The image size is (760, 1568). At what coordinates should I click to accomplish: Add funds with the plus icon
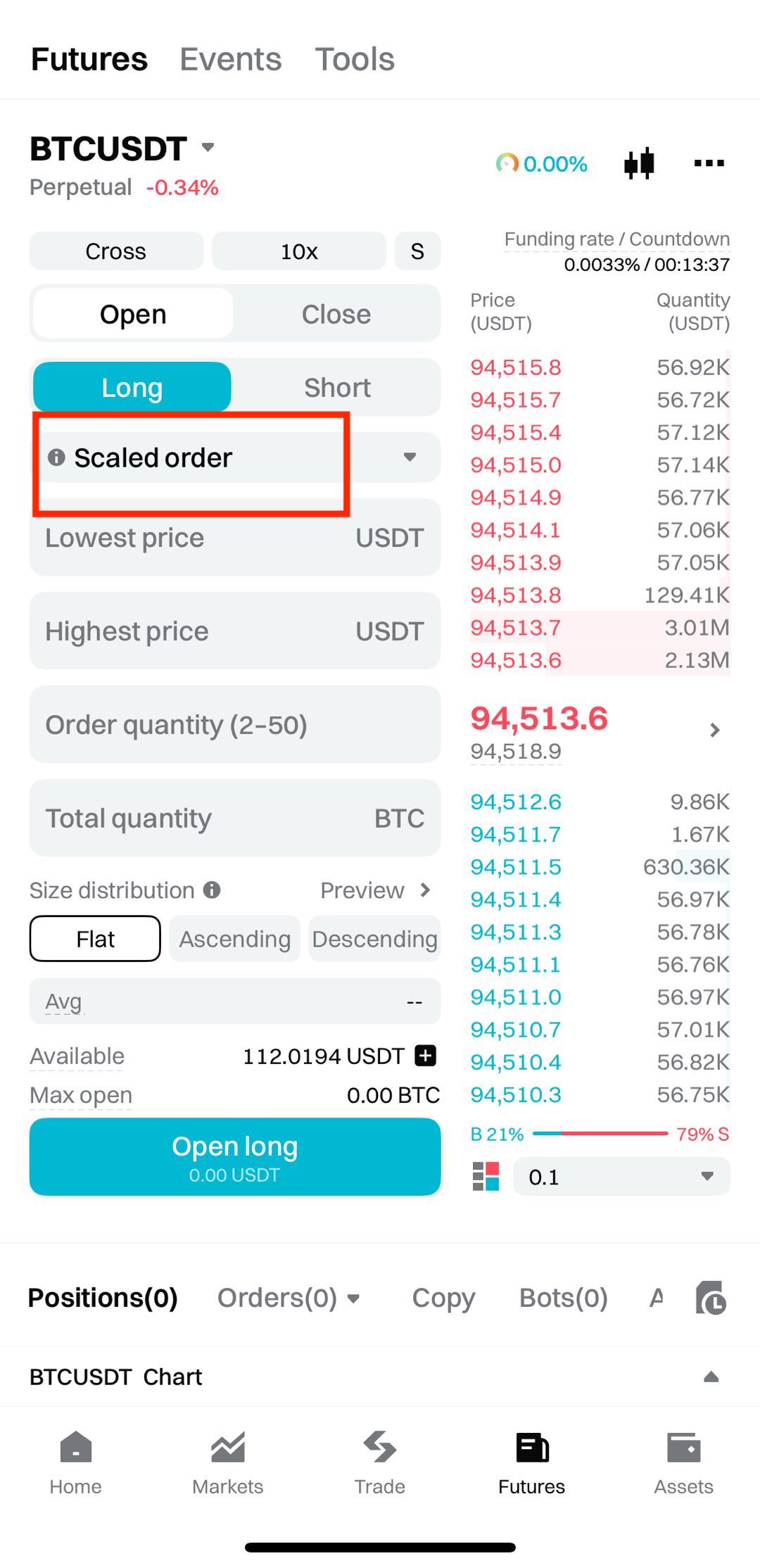426,1056
